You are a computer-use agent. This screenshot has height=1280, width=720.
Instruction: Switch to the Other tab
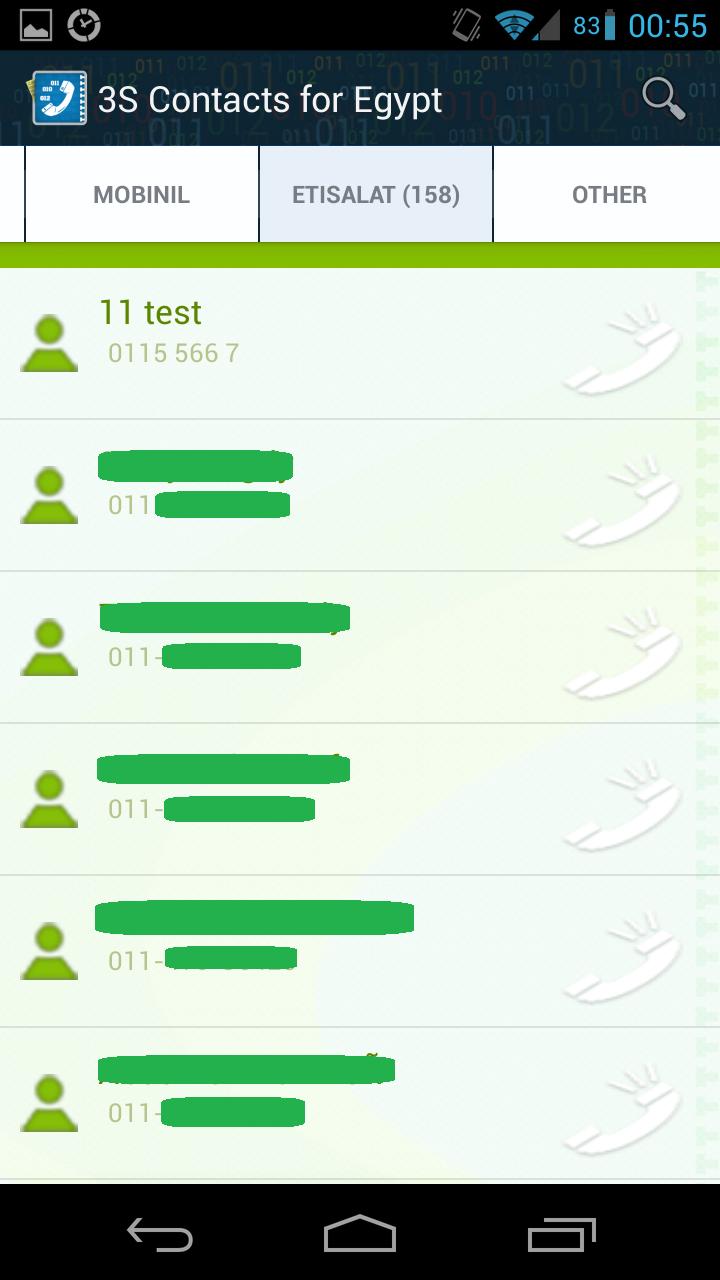(x=608, y=194)
